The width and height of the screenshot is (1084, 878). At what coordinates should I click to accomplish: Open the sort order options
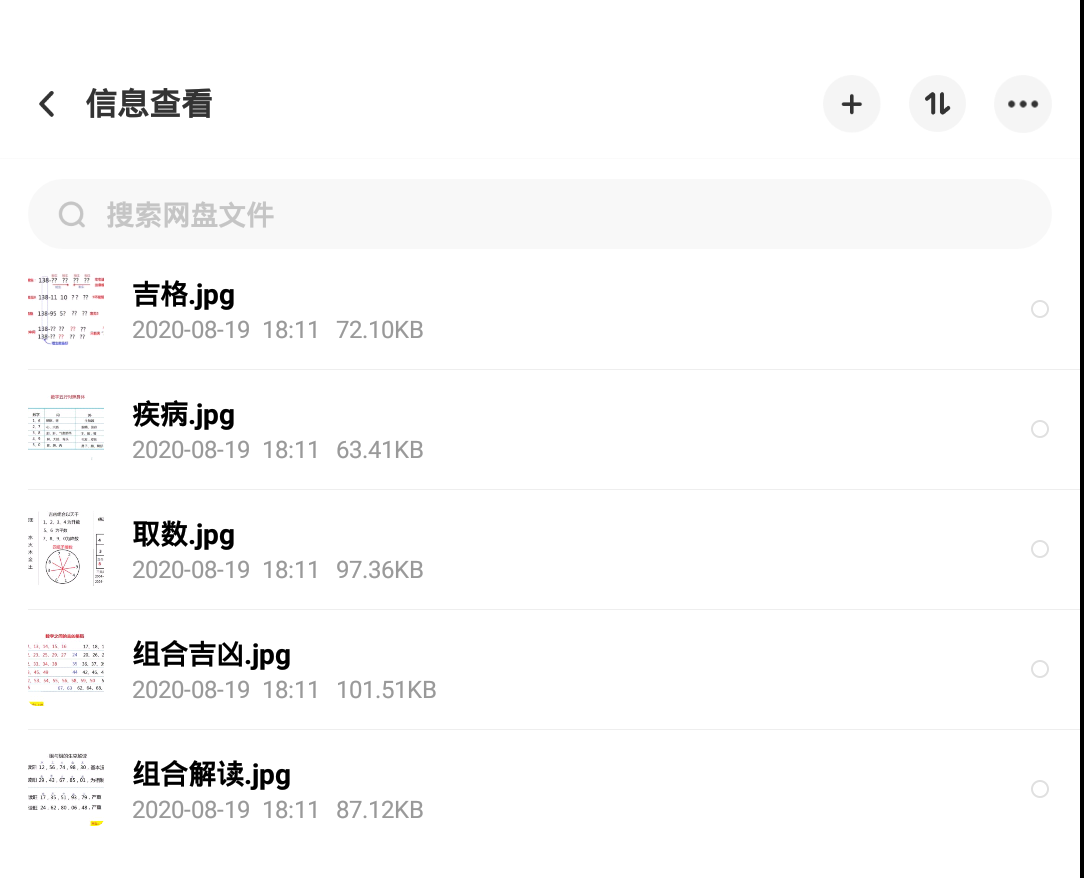937,104
